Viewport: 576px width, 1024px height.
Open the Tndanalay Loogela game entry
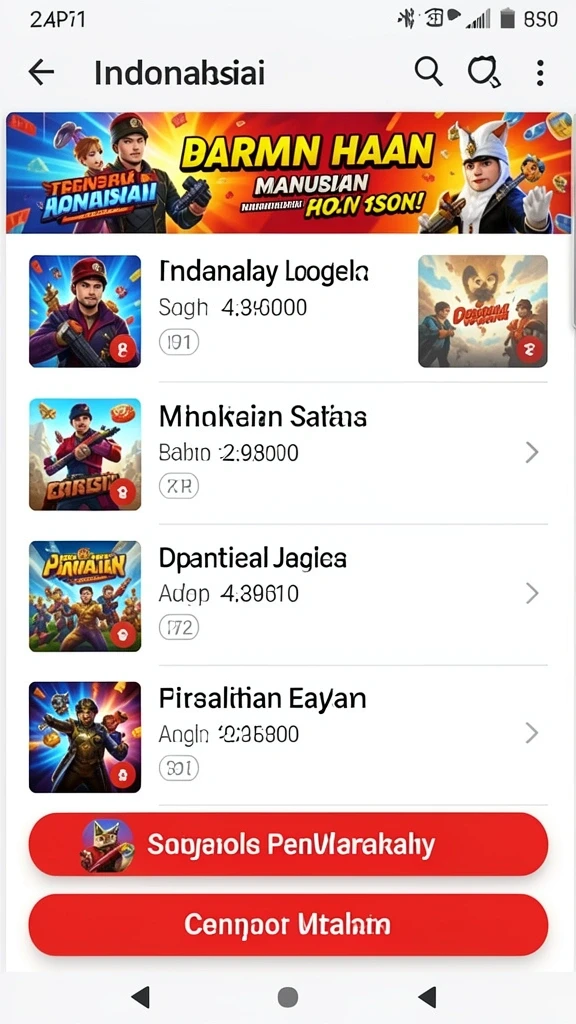288,312
